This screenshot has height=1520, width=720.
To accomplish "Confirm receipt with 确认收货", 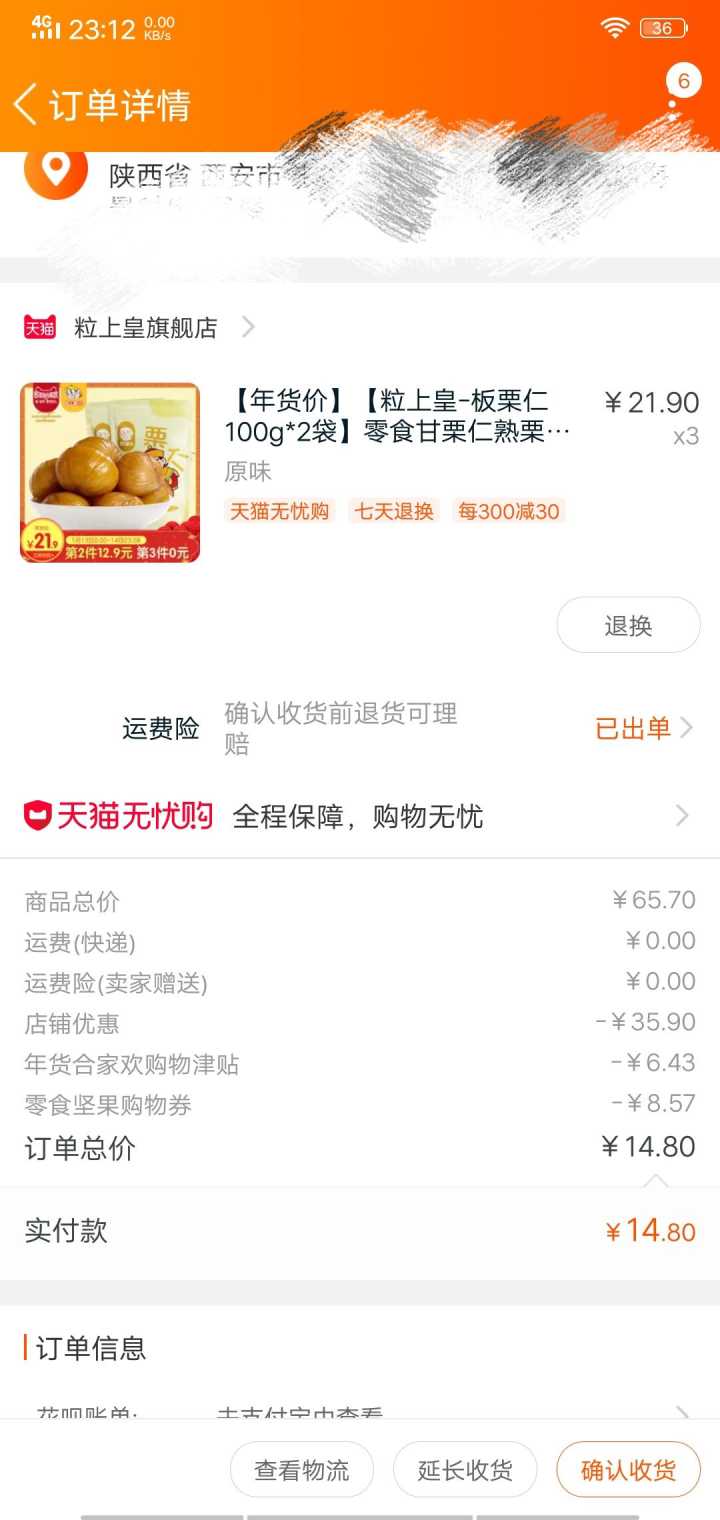I will coord(628,1470).
